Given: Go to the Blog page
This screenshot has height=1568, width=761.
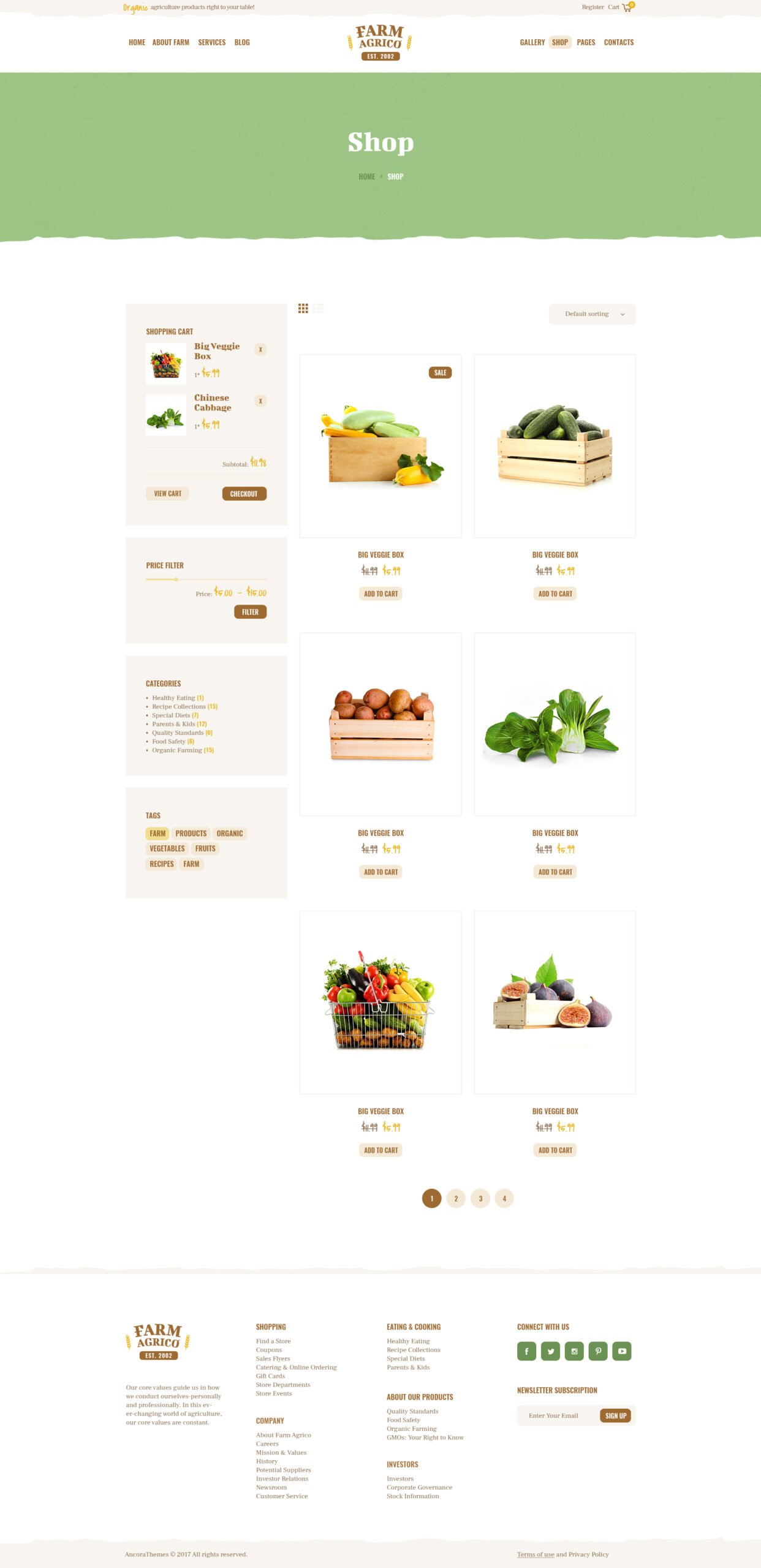Looking at the screenshot, I should click(x=242, y=42).
